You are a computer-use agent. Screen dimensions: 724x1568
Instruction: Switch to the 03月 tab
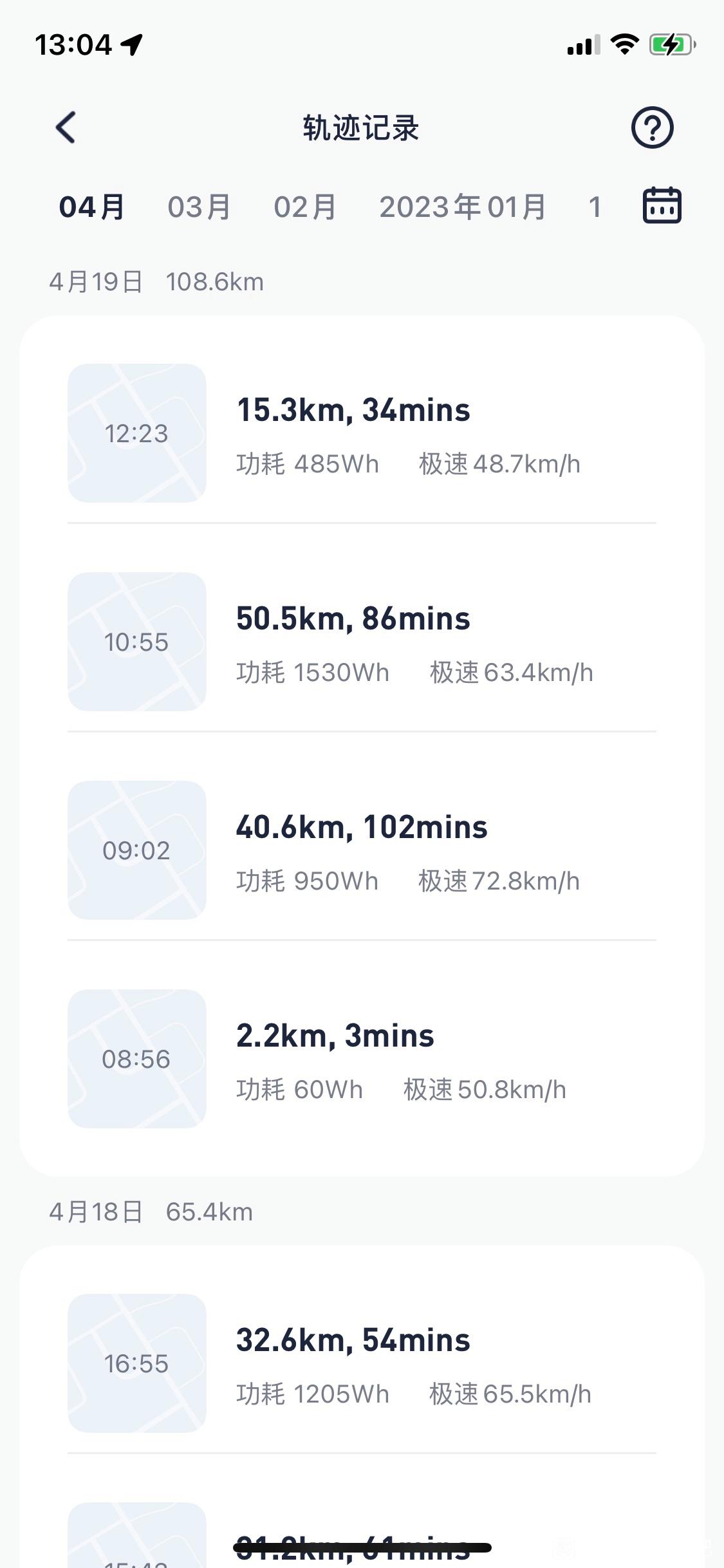[200, 207]
